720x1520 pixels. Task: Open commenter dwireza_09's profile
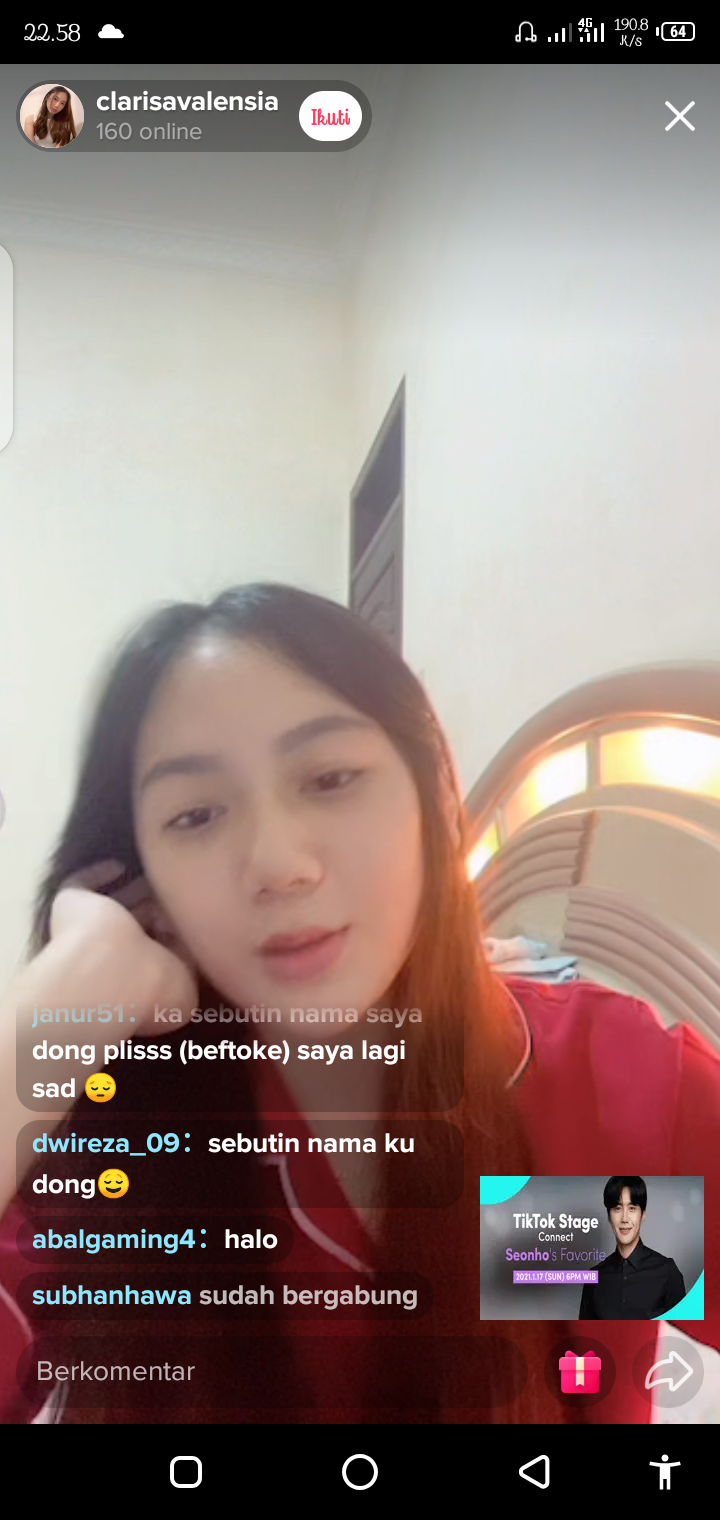(105, 1143)
